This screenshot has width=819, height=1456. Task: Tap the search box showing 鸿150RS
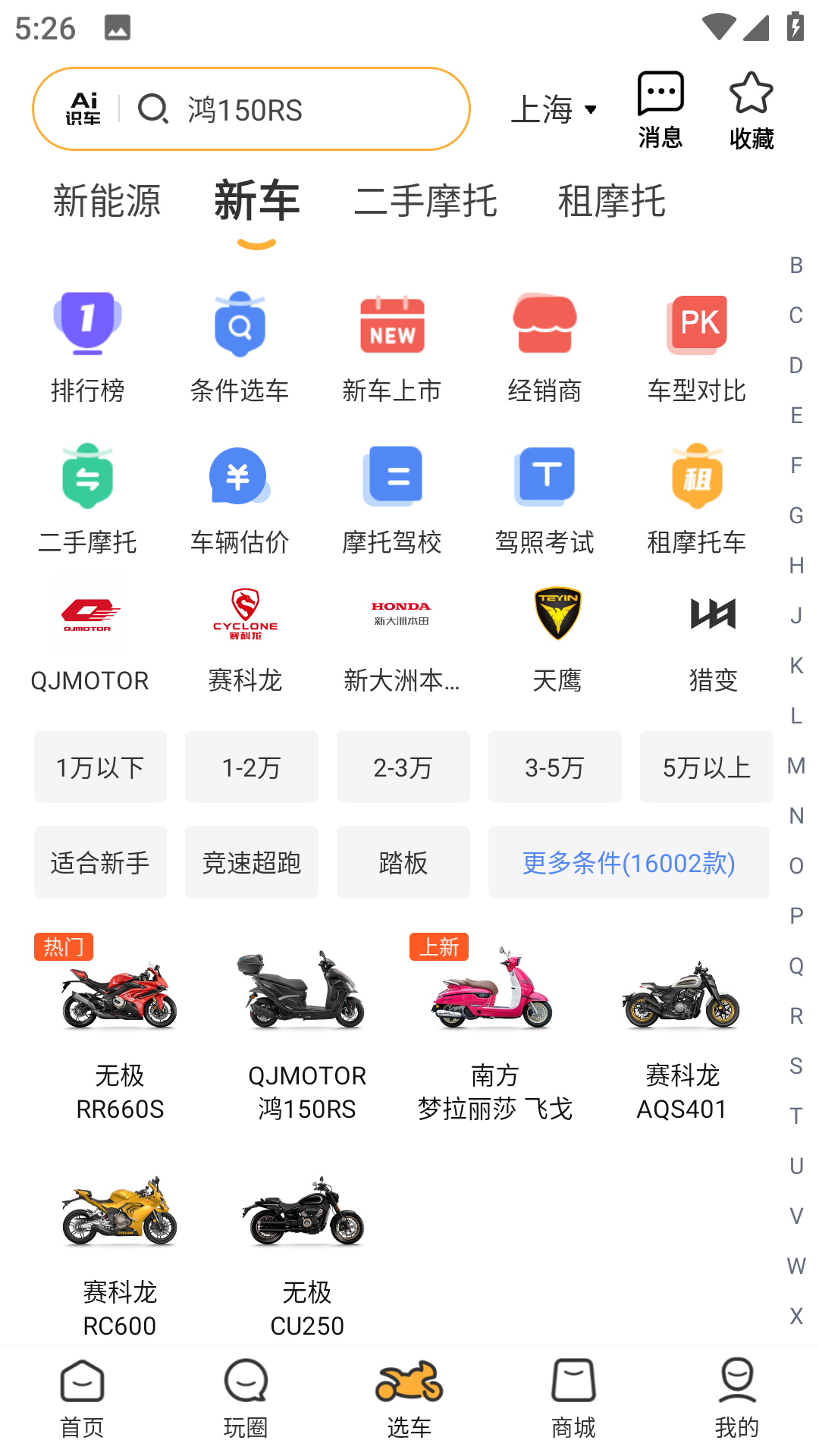[x=303, y=109]
